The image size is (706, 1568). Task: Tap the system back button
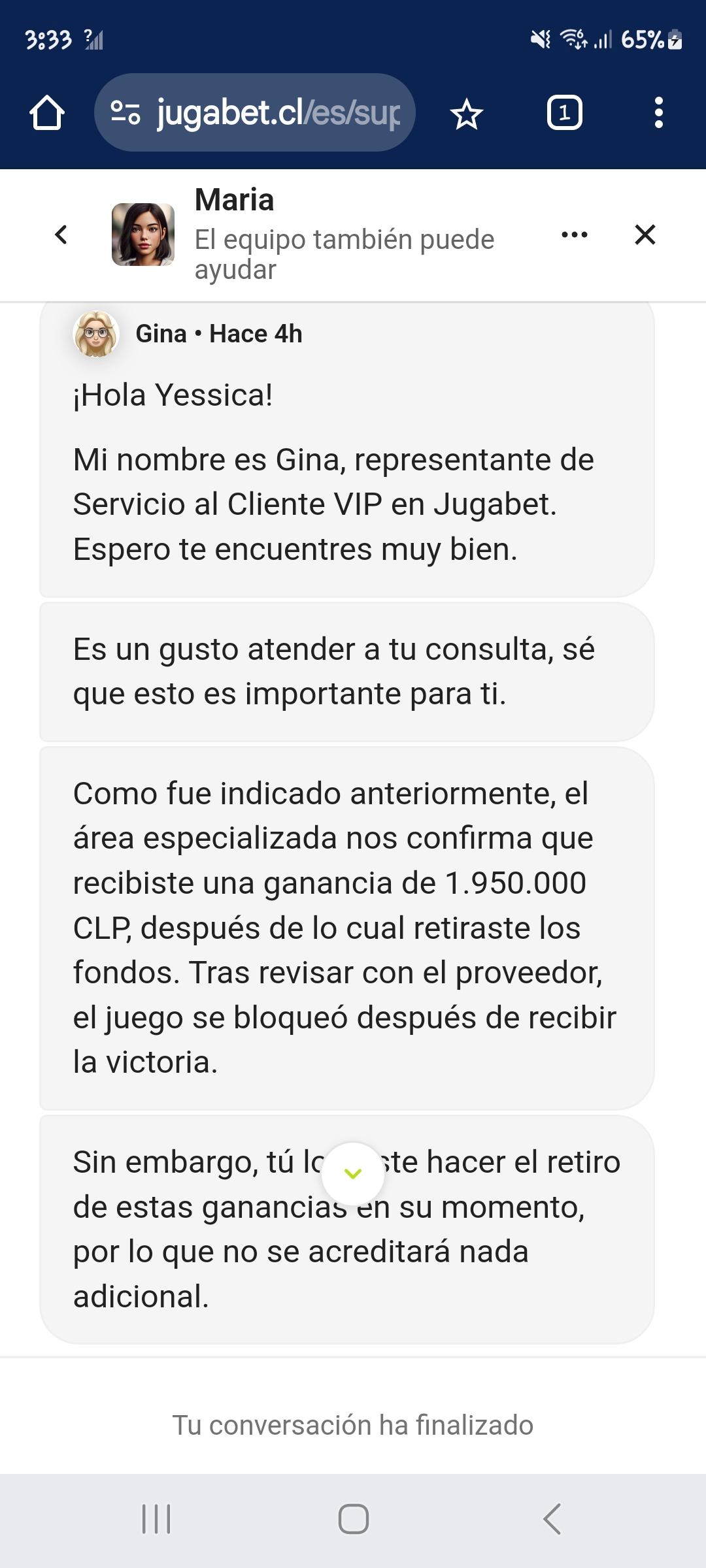click(552, 1519)
